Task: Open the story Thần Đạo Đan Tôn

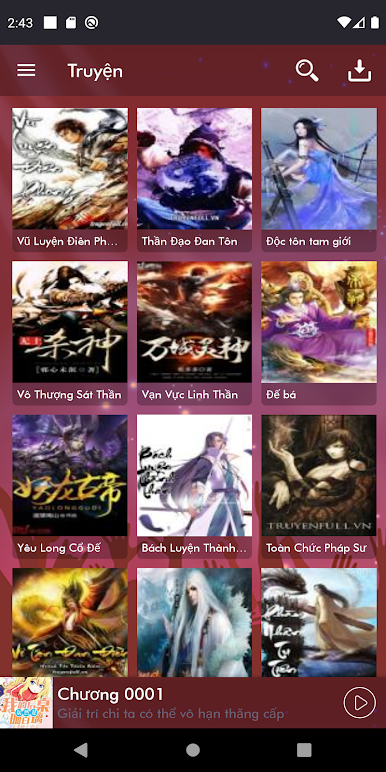Action: click(x=194, y=180)
